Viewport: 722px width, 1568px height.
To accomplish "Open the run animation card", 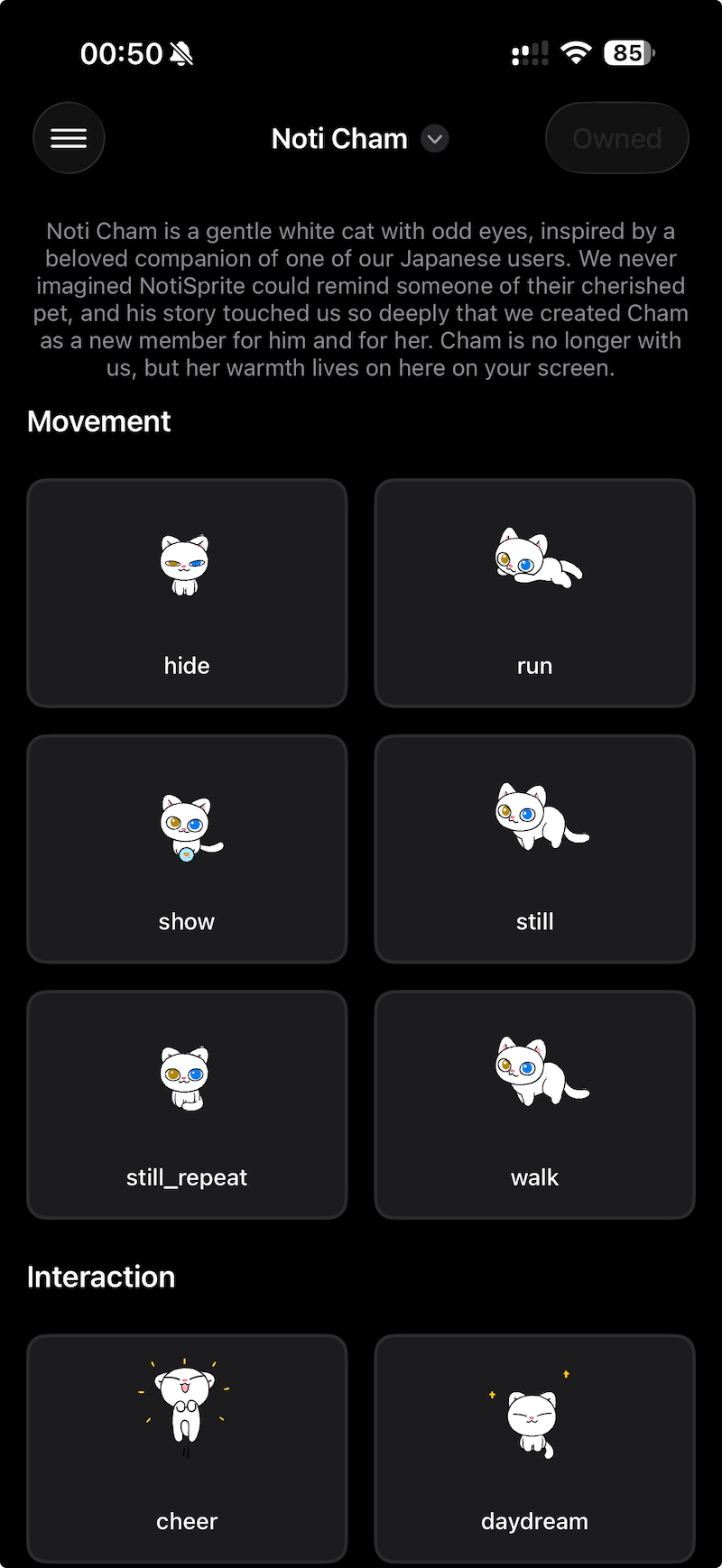I will pyautogui.click(x=534, y=593).
